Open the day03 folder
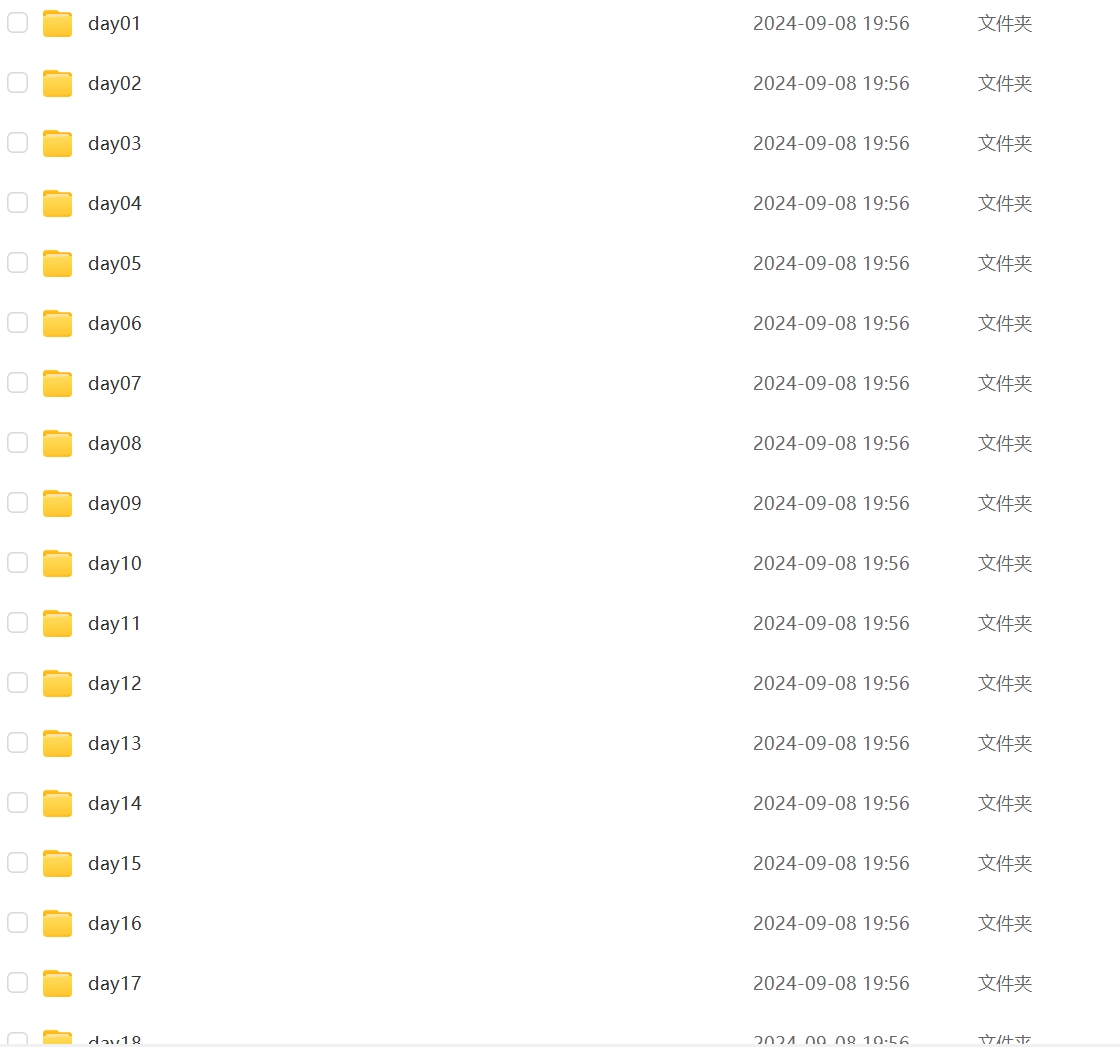Image resolution: width=1120 pixels, height=1063 pixels. (114, 144)
